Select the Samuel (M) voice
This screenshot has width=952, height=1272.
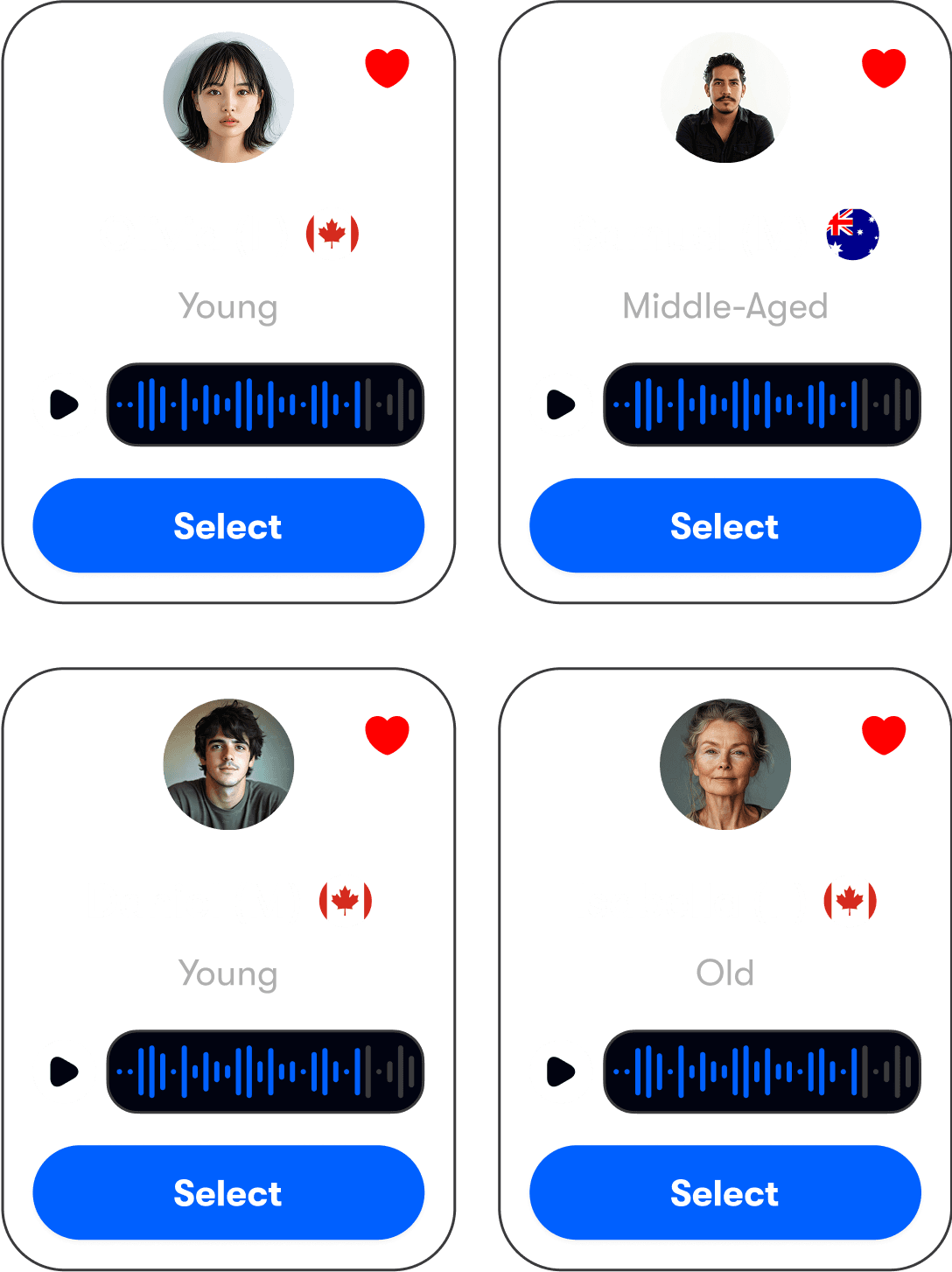point(724,526)
